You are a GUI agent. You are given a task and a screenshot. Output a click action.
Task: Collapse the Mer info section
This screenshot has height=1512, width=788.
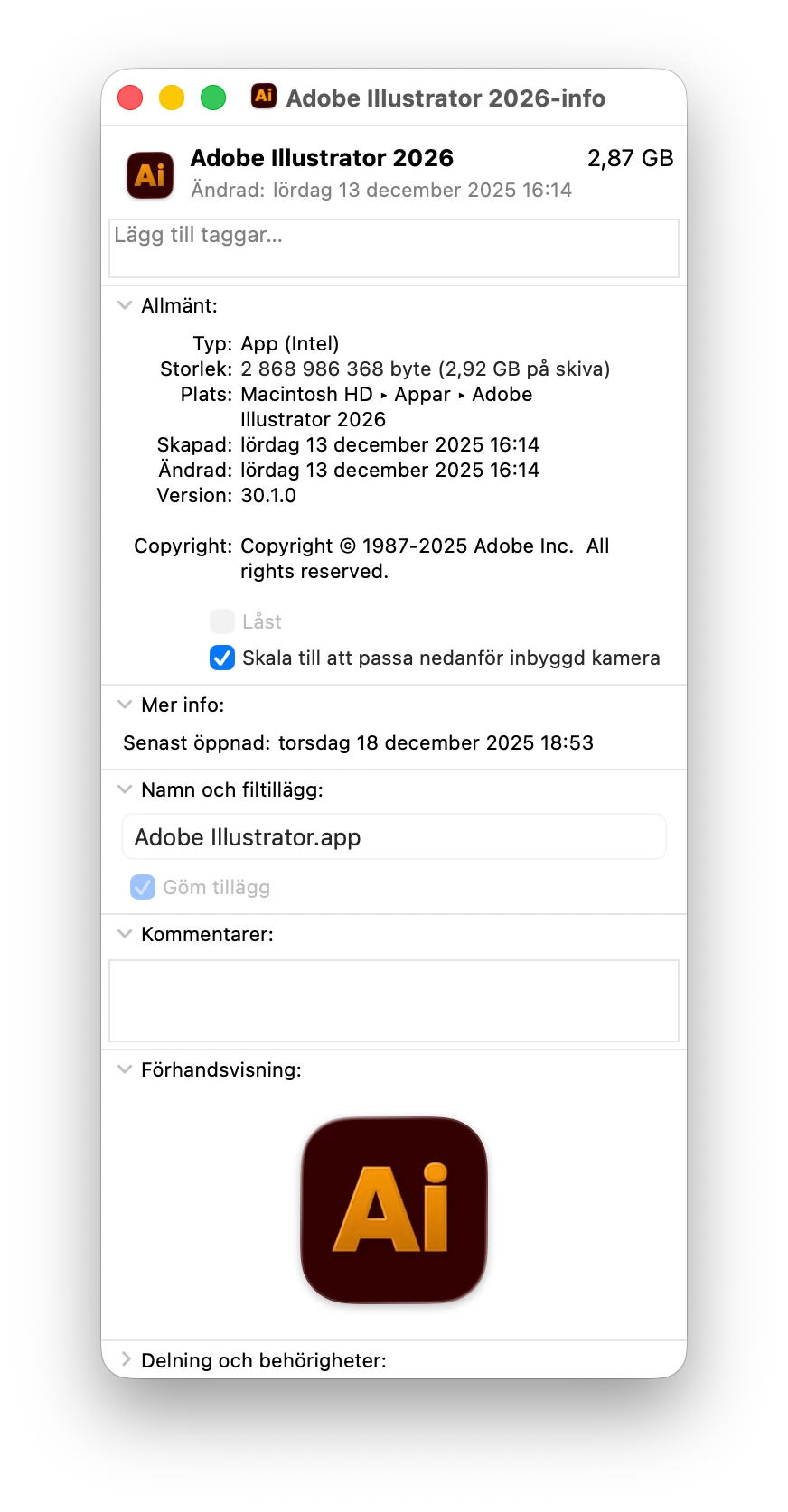(125, 705)
